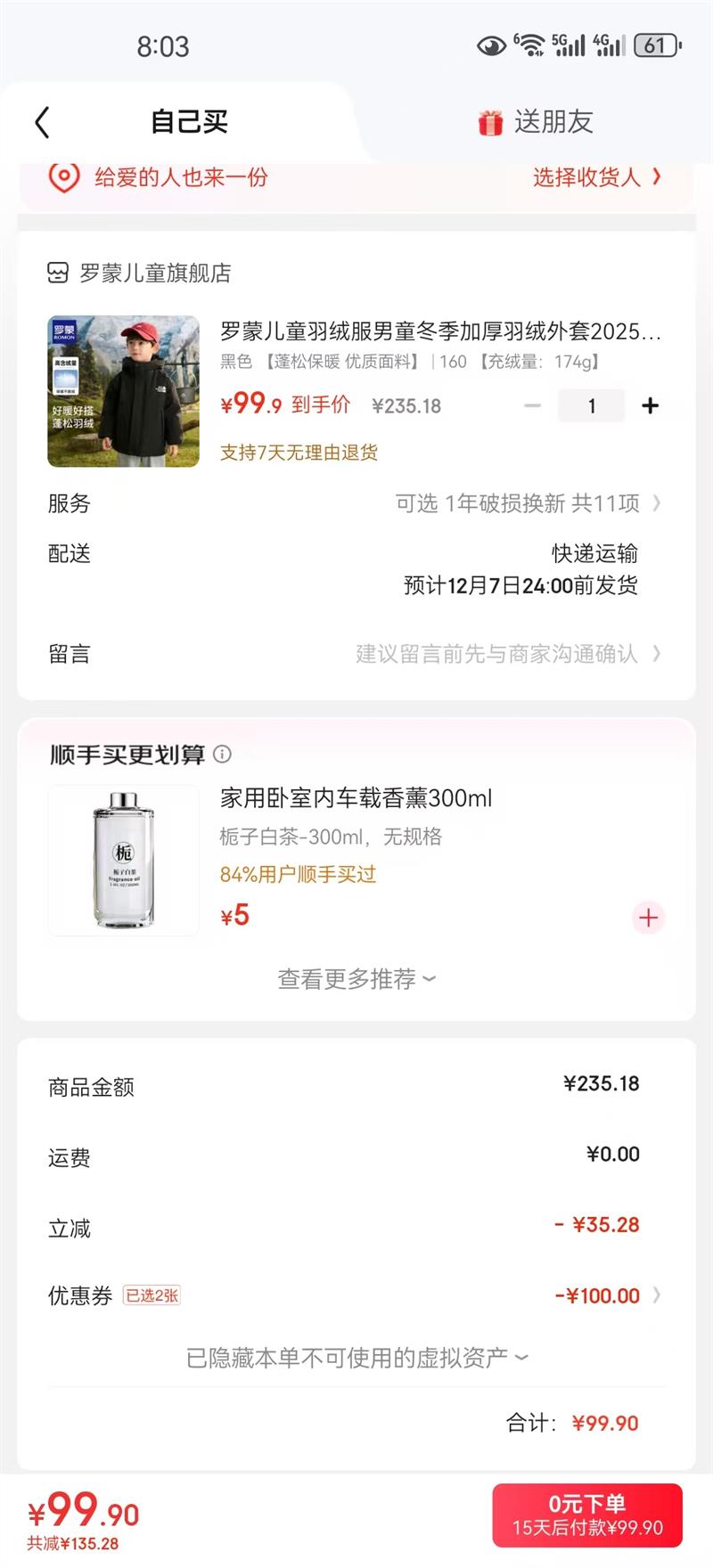The height and width of the screenshot is (1568, 713).
Task: Select the 自己买 tab
Action: 189,122
